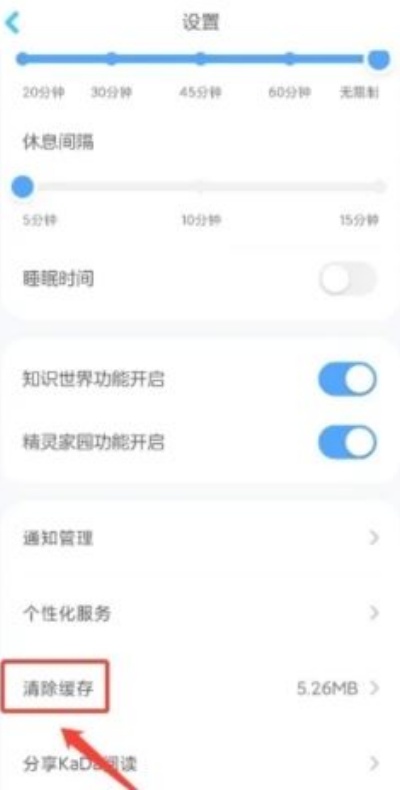Open 通知管理 settings
The image size is (400, 790).
coord(200,538)
